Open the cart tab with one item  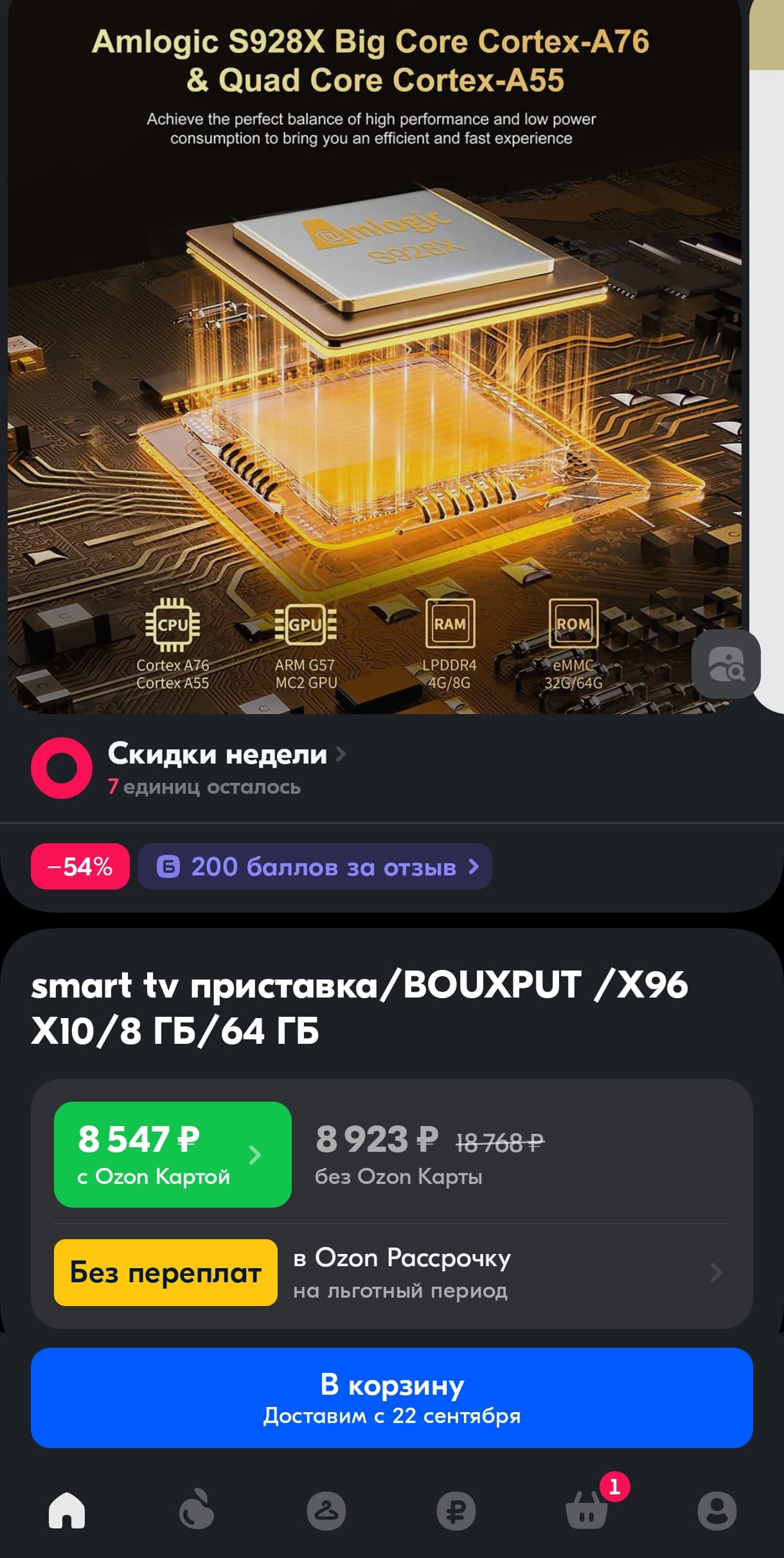[x=587, y=1510]
